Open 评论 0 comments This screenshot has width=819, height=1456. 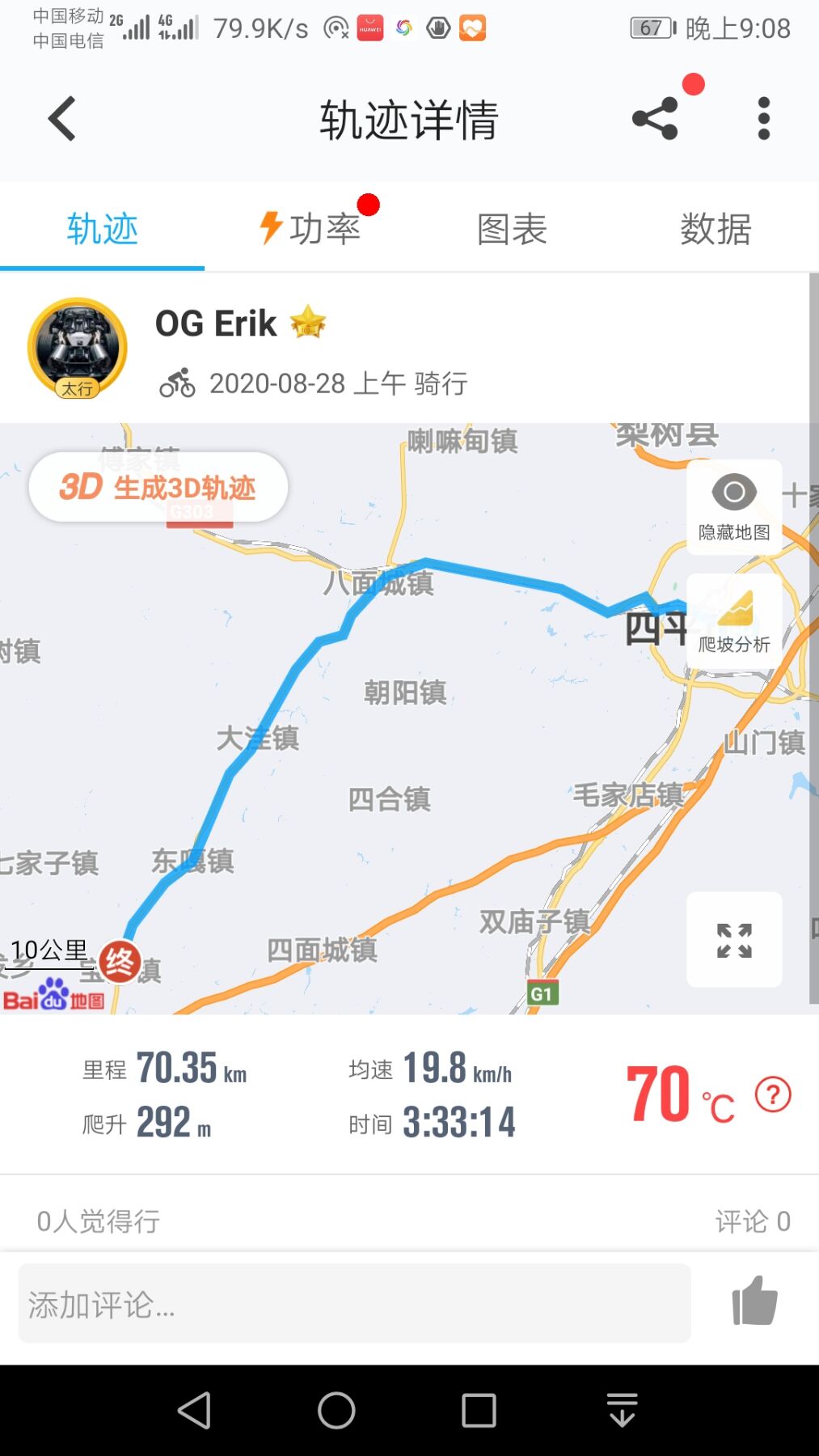[752, 1221]
